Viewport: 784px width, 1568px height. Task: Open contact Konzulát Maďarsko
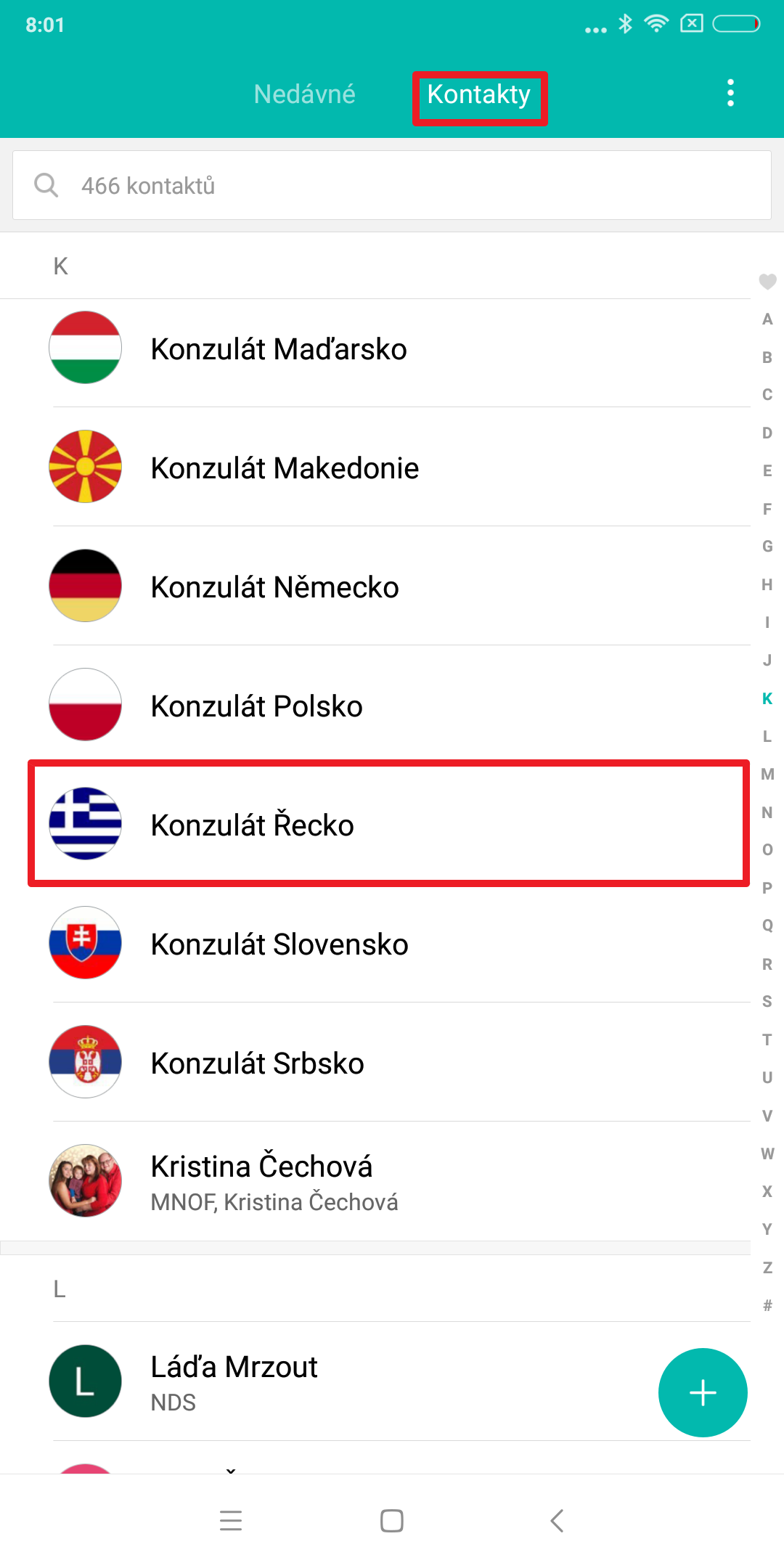coord(279,349)
